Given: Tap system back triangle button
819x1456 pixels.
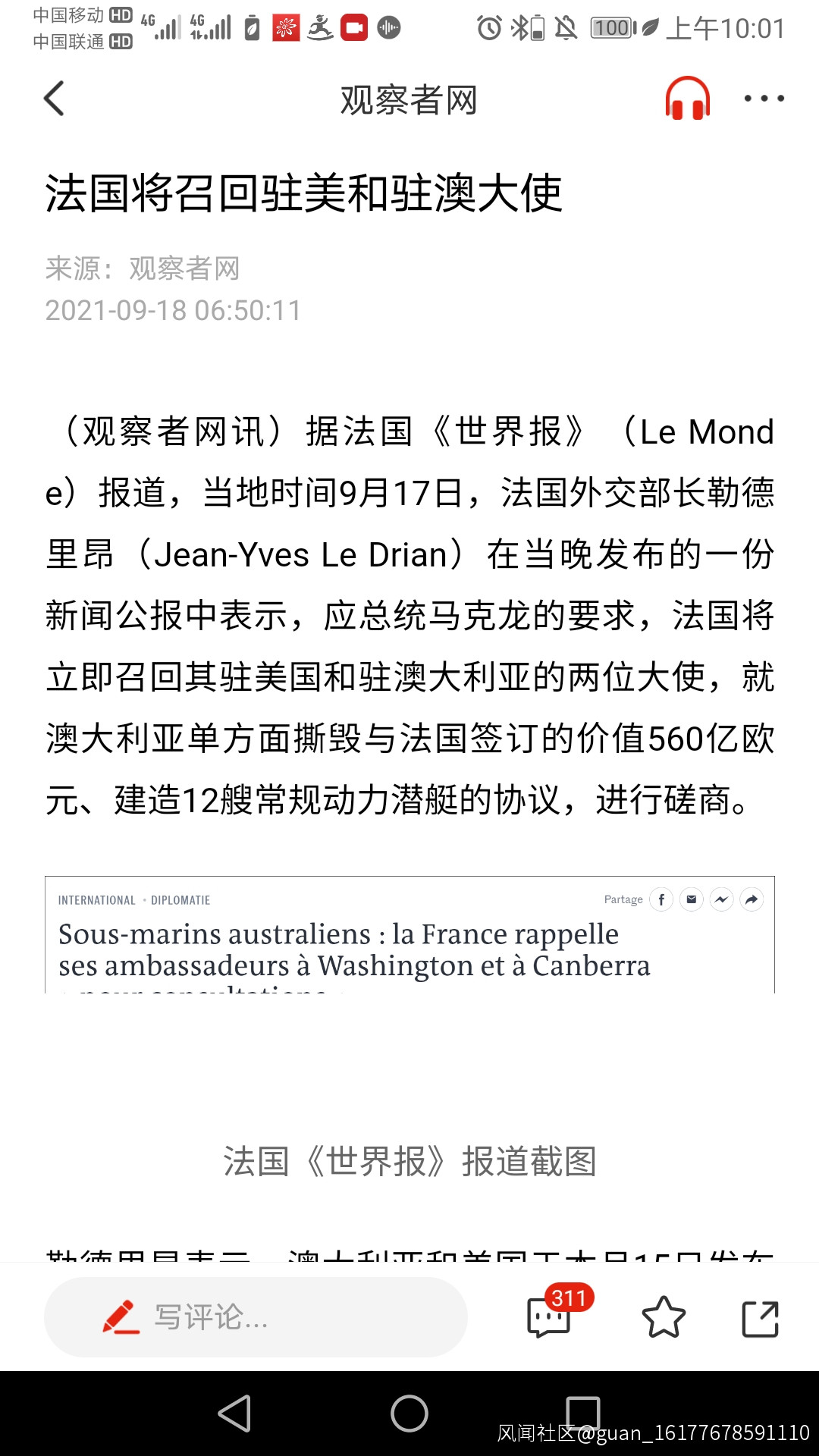Looking at the screenshot, I should pyautogui.click(x=235, y=1414).
